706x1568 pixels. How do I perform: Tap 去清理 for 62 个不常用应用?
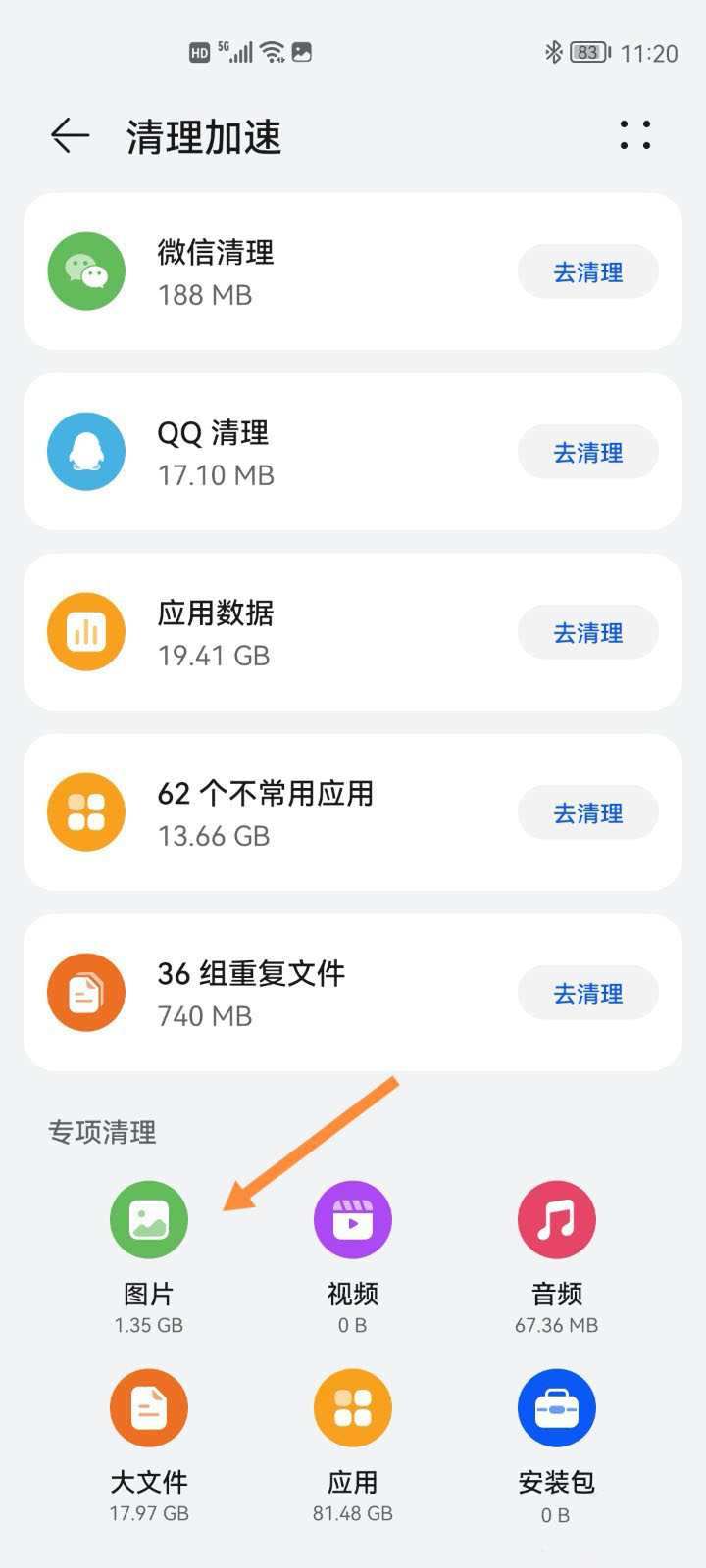(587, 812)
